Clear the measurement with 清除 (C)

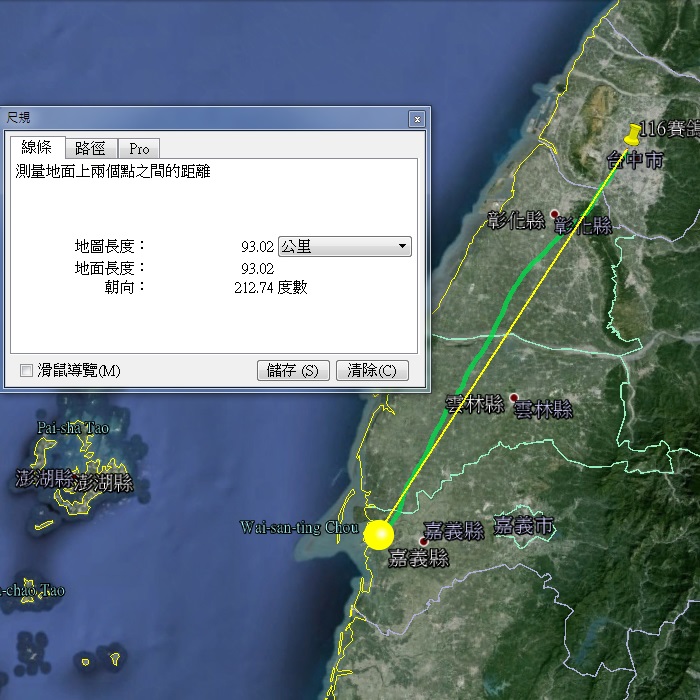click(372, 370)
